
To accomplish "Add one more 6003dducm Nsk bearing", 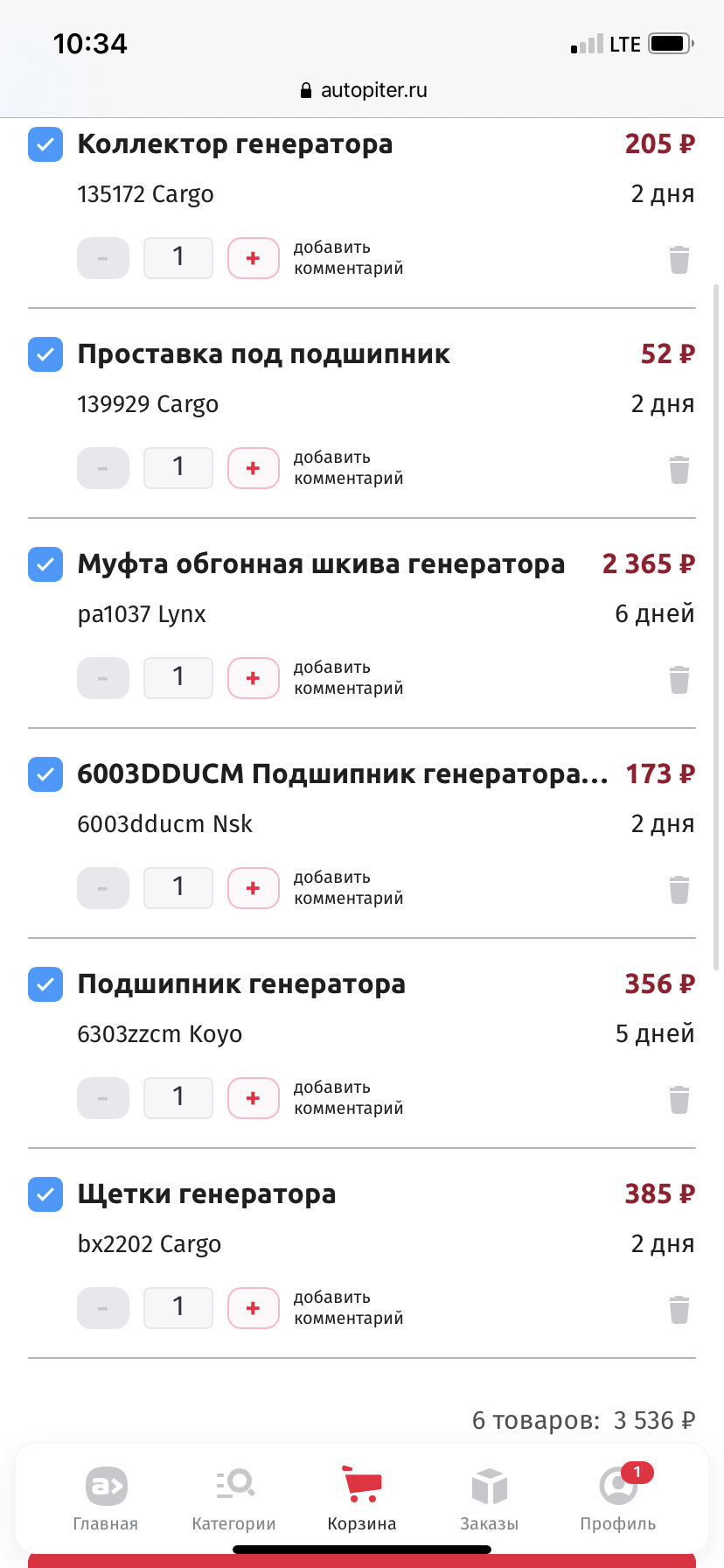I will (x=253, y=888).
